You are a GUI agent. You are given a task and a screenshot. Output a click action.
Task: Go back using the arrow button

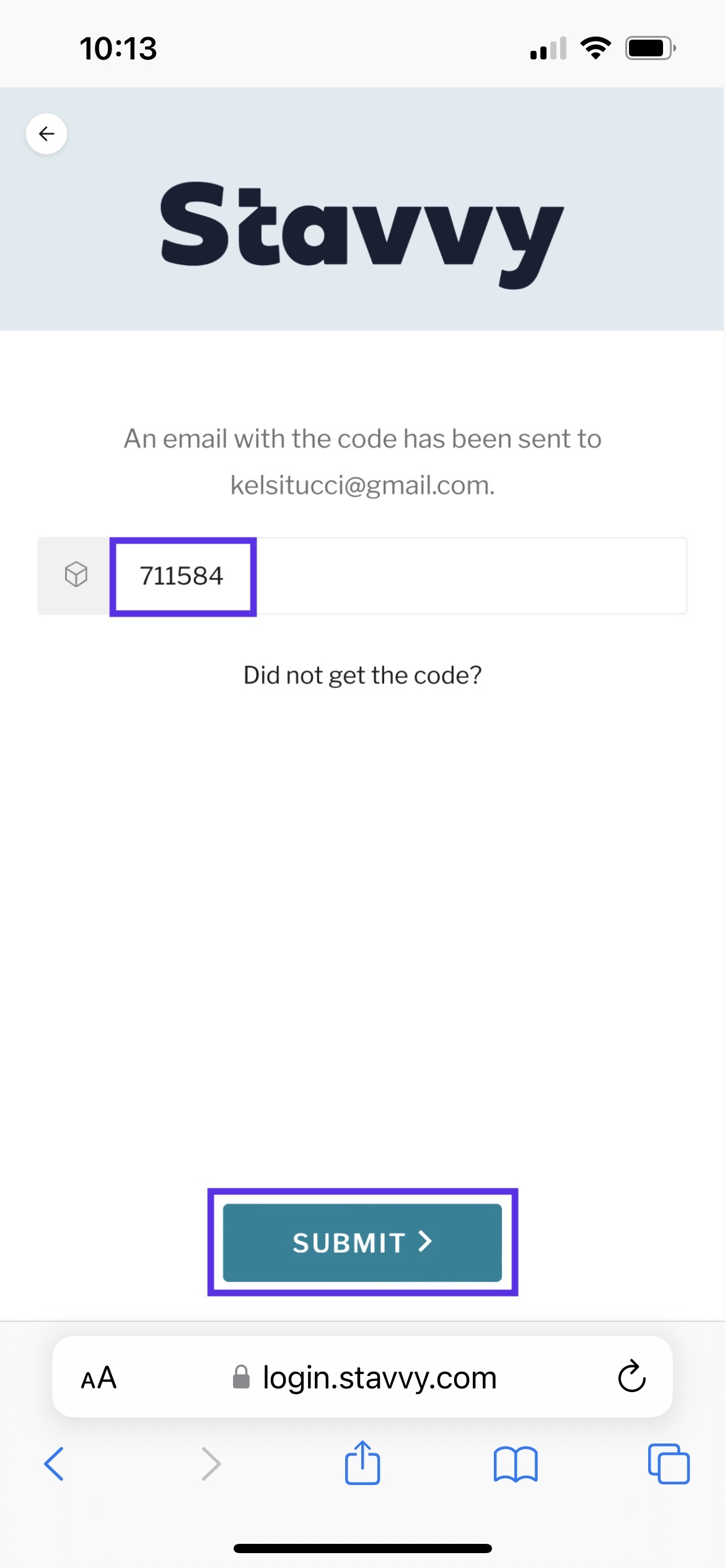pyautogui.click(x=46, y=134)
